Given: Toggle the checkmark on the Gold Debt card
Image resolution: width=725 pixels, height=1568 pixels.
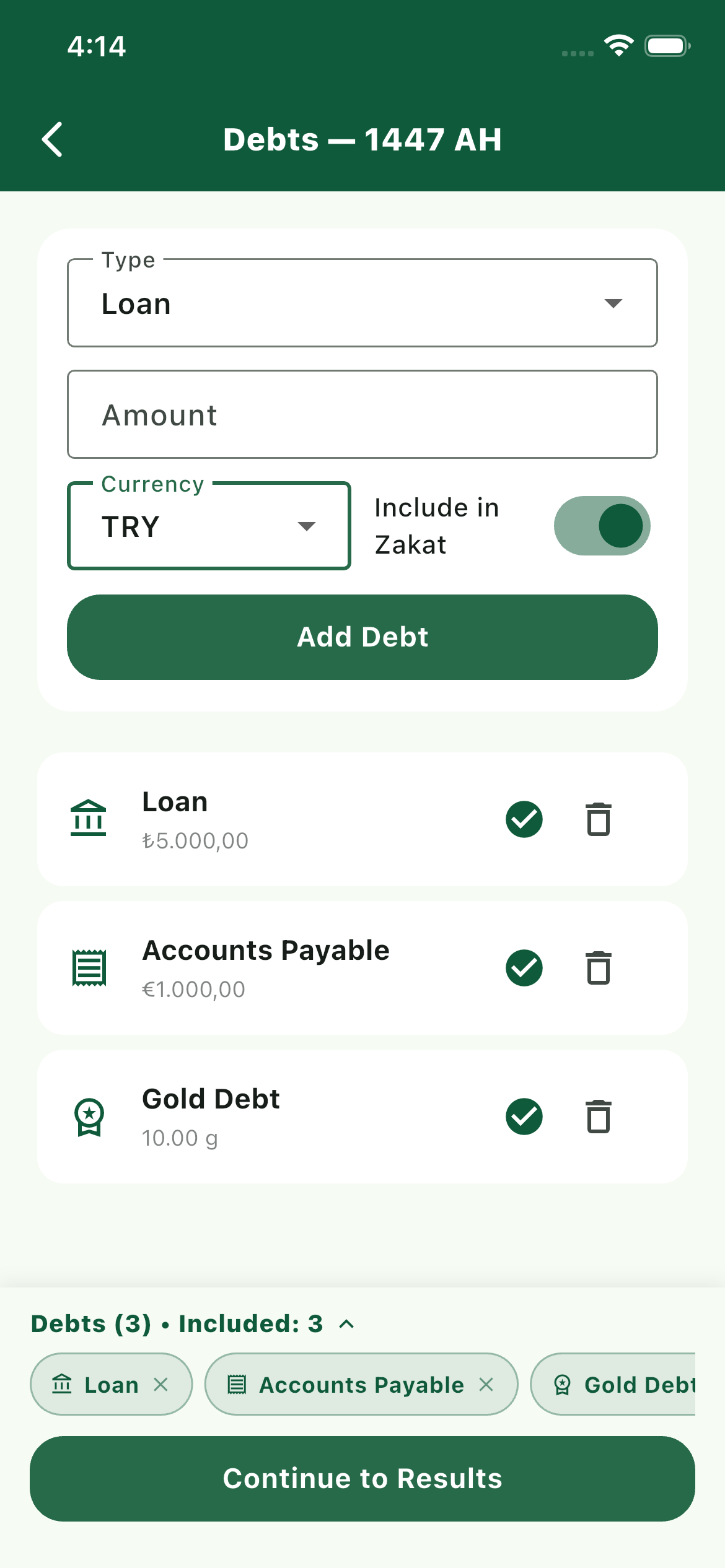Looking at the screenshot, I should click(524, 1117).
